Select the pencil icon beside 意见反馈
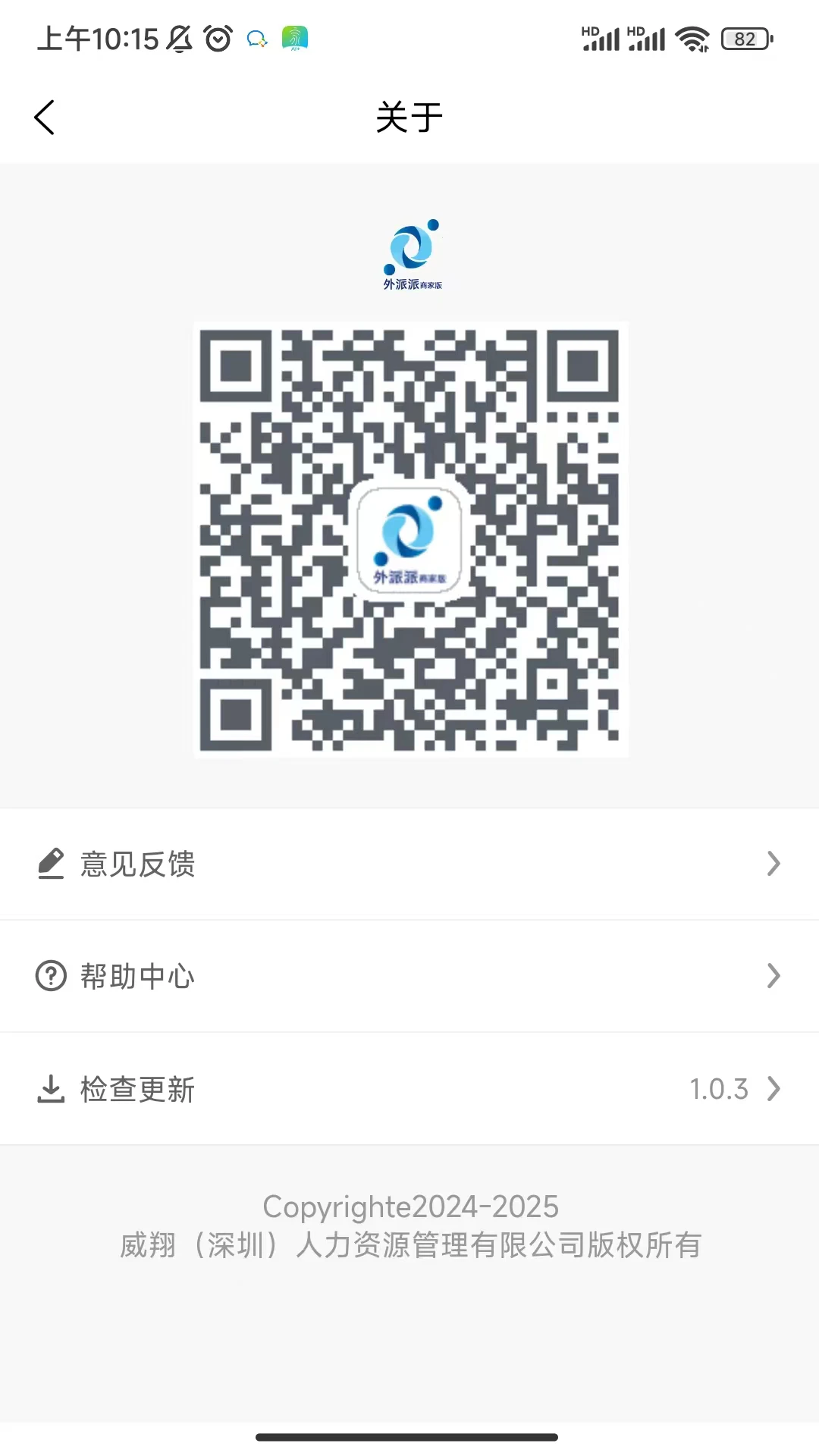This screenshot has height=1456, width=819. 50,863
